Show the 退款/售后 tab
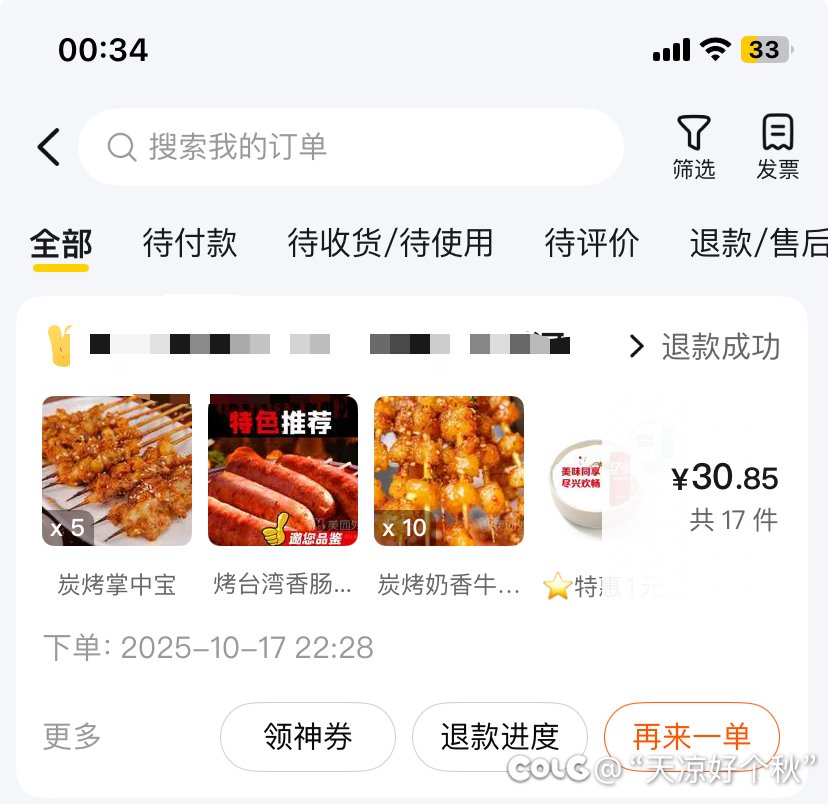 pos(758,243)
